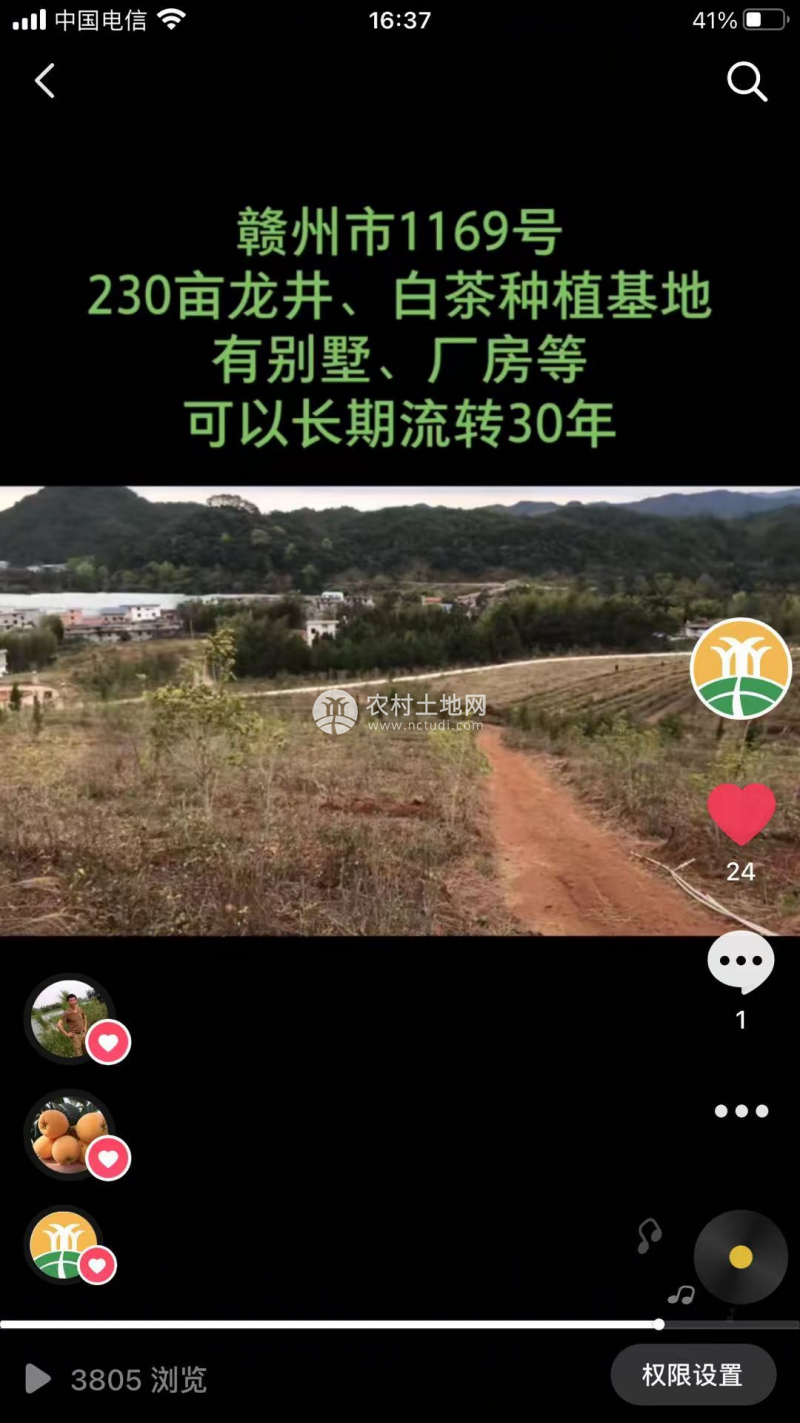Open the three-dot more options menu
Viewport: 800px width, 1423px height.
click(x=741, y=1111)
